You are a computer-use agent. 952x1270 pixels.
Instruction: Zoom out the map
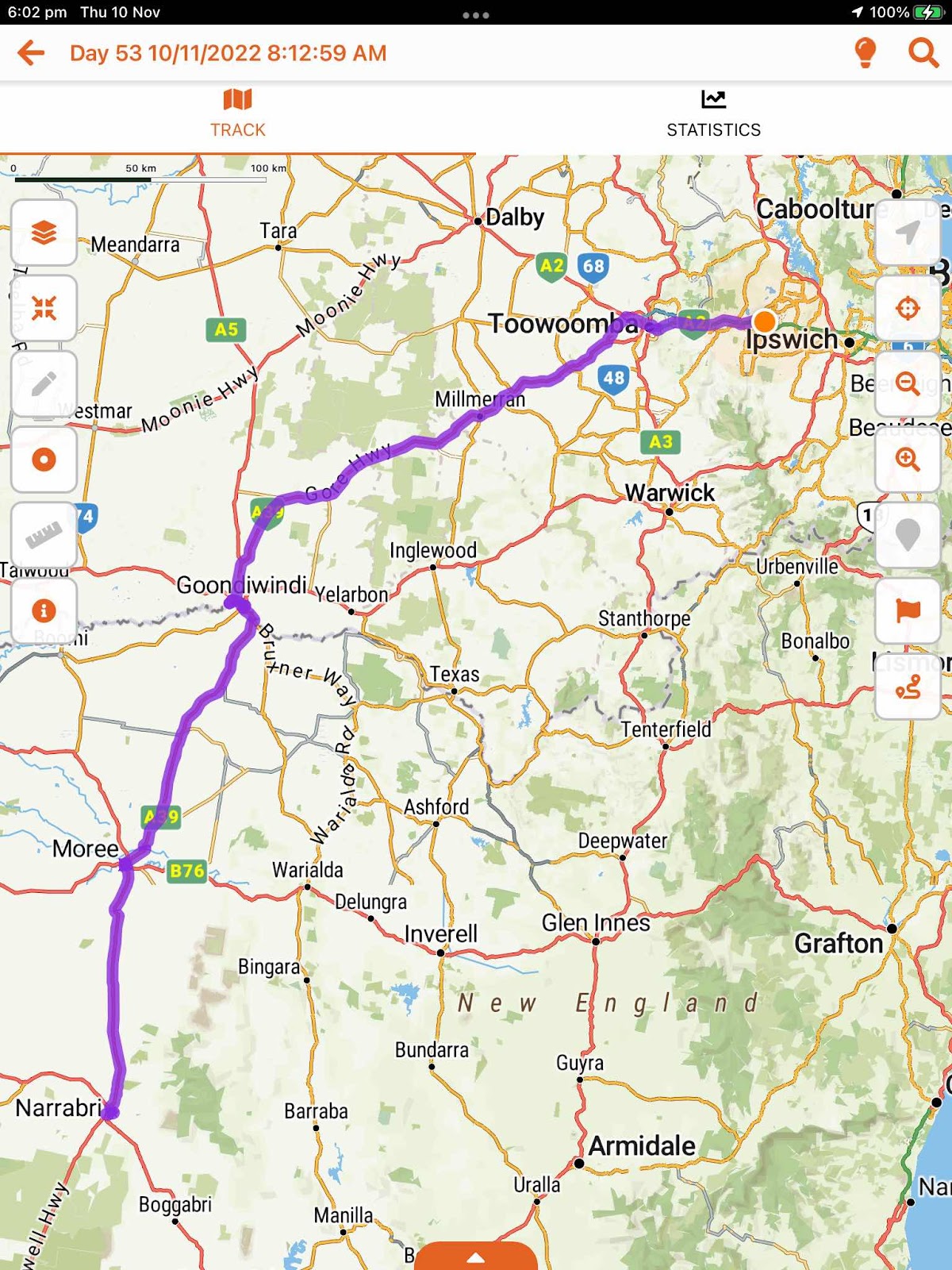tap(908, 384)
